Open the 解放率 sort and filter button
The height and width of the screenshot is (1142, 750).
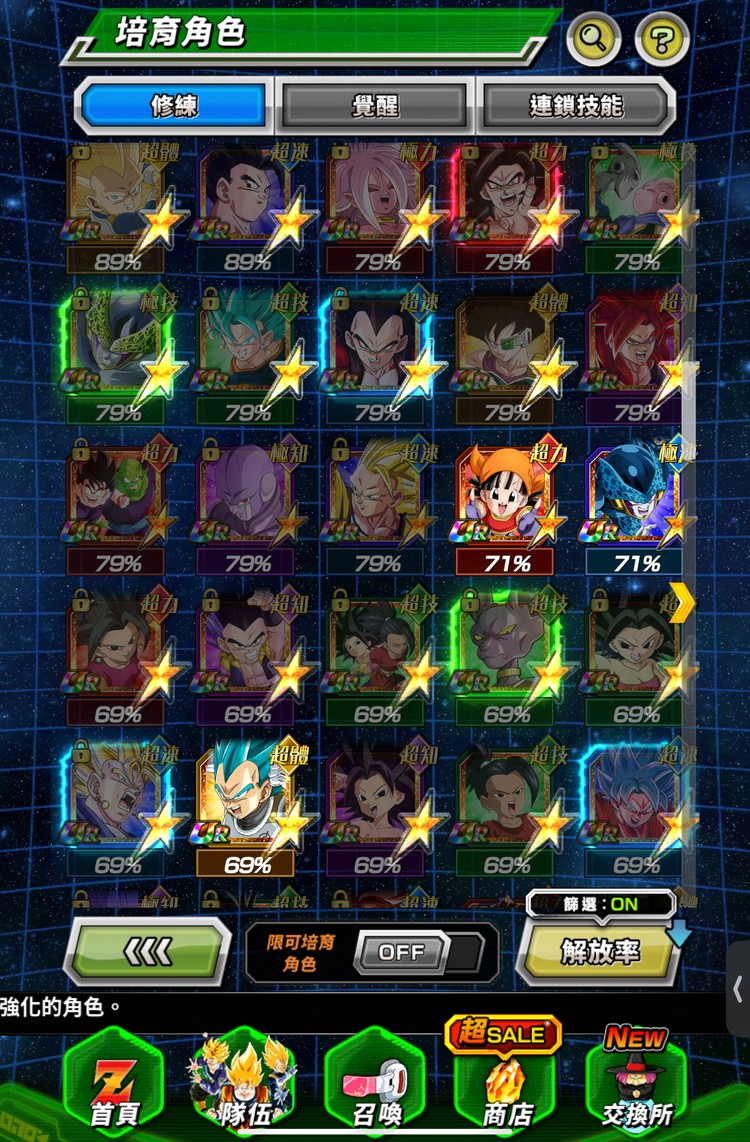click(599, 951)
